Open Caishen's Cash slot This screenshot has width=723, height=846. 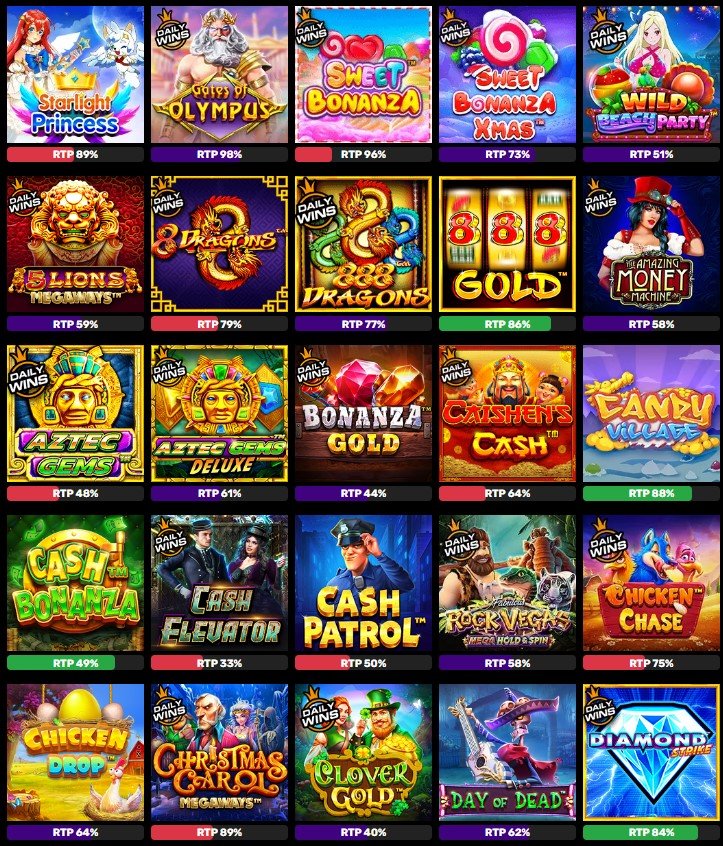(x=507, y=413)
